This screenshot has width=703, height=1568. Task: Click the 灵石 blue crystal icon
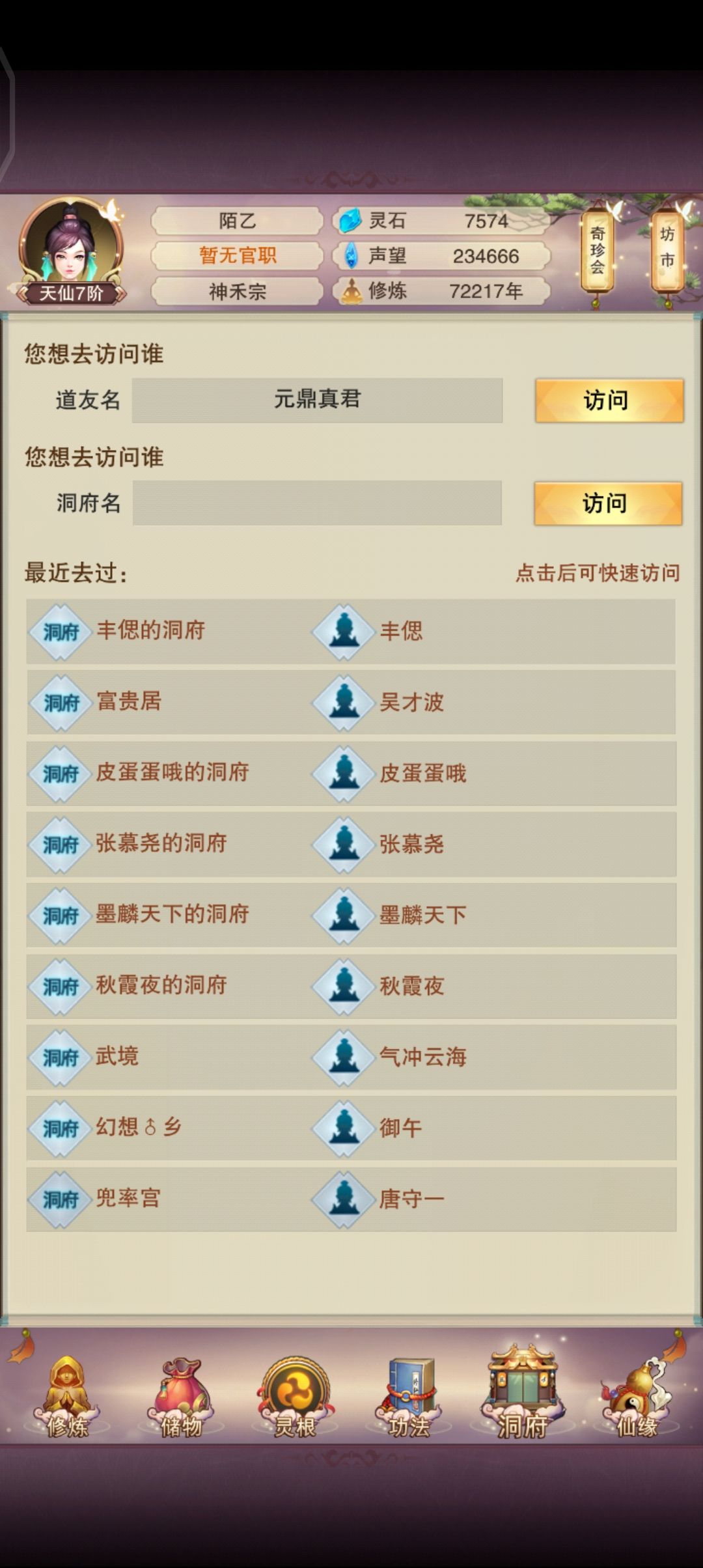click(349, 221)
